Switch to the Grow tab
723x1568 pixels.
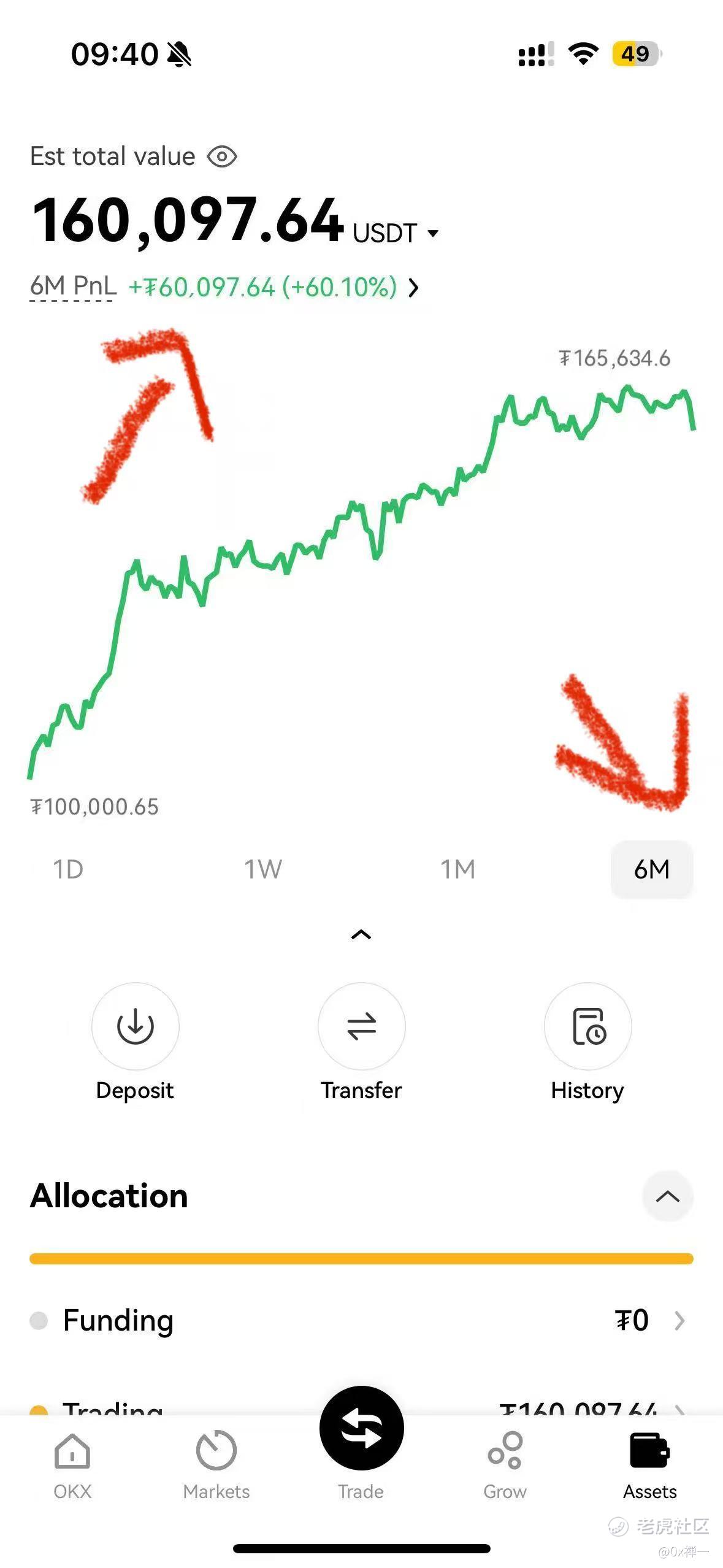(505, 1467)
